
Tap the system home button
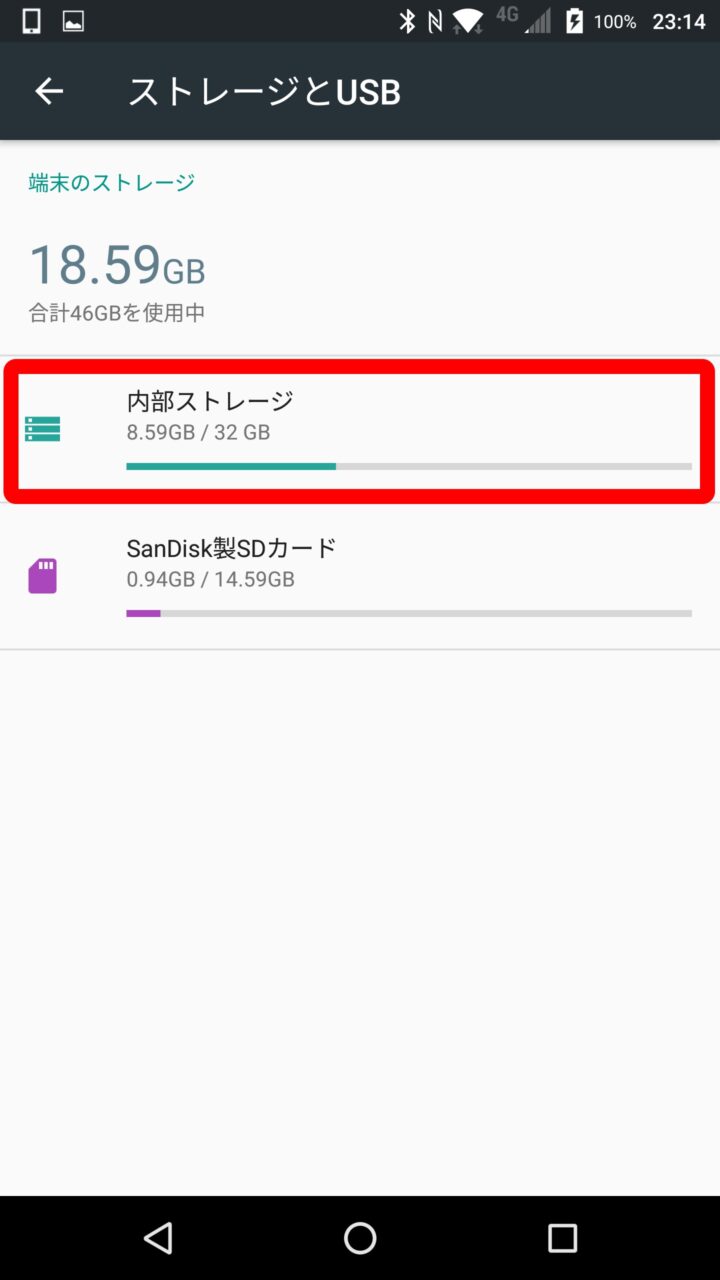[360, 1238]
